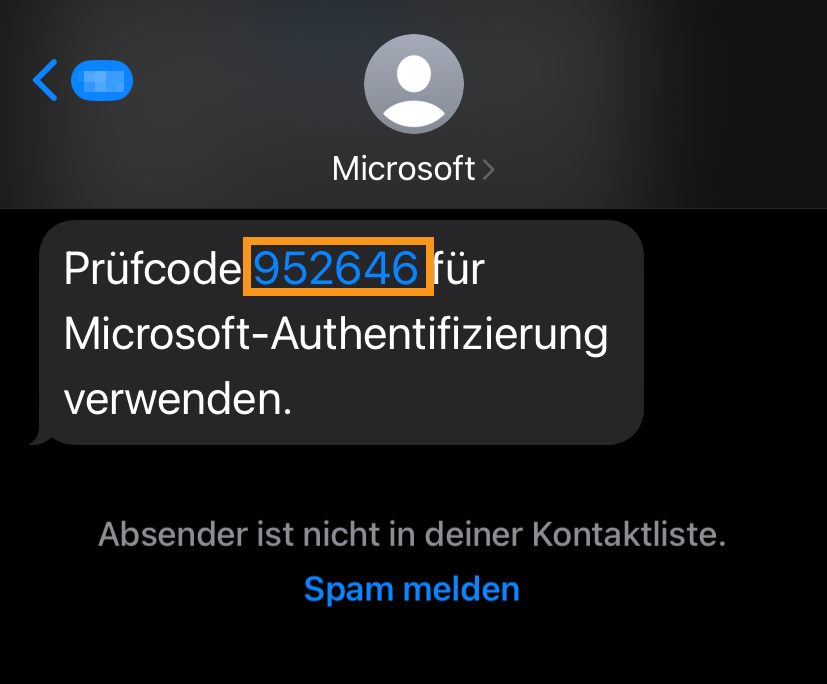The width and height of the screenshot is (827, 684).
Task: Report sender via Spam melden
Action: tap(412, 588)
